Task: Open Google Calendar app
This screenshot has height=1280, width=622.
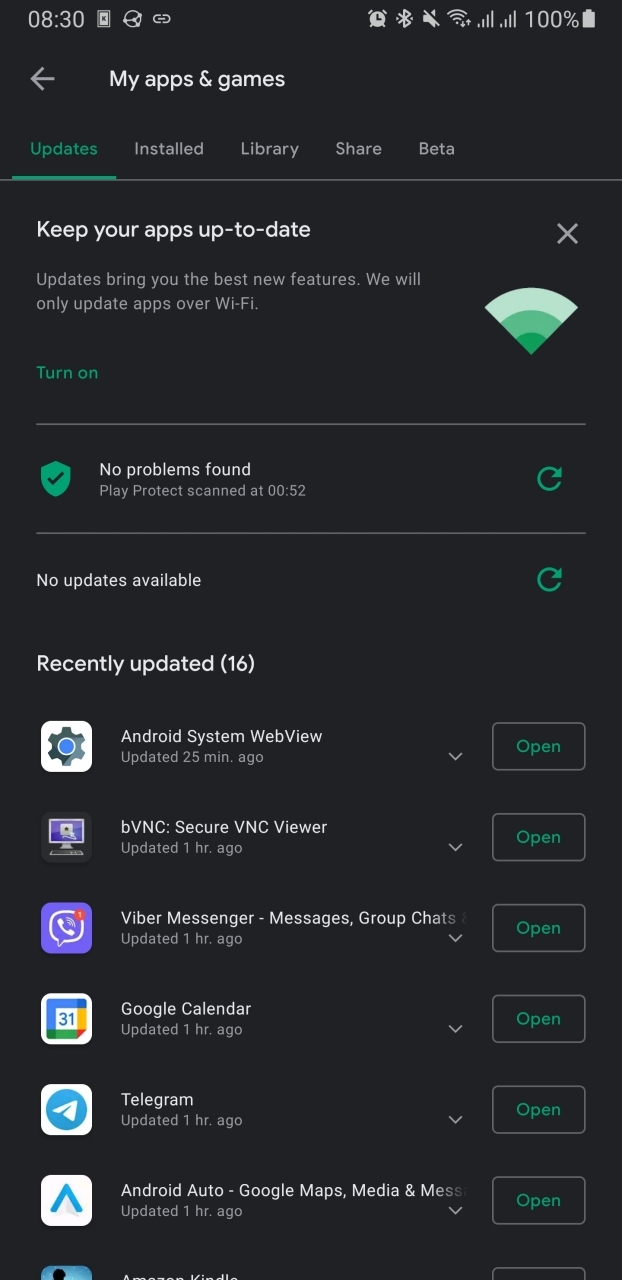Action: 538,1019
